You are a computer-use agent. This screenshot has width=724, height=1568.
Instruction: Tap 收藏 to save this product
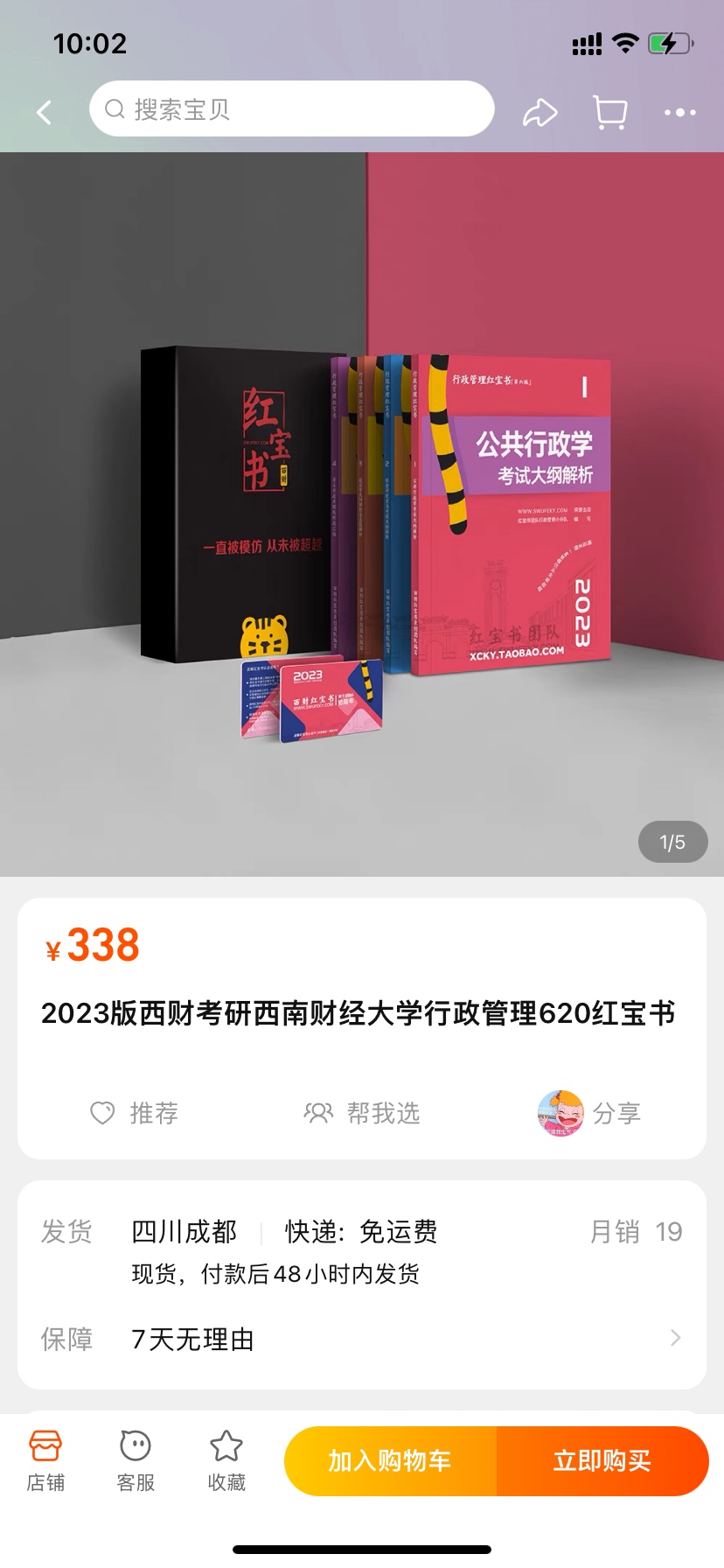pos(226,1460)
